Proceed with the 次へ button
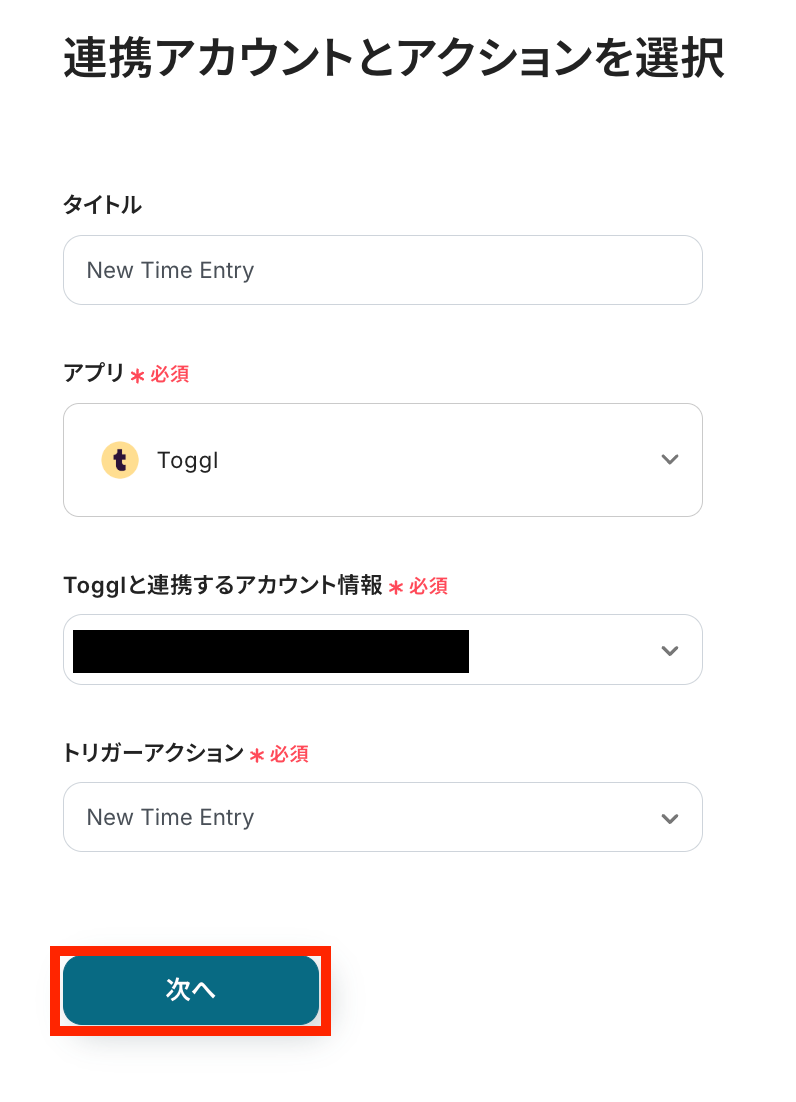 click(191, 990)
